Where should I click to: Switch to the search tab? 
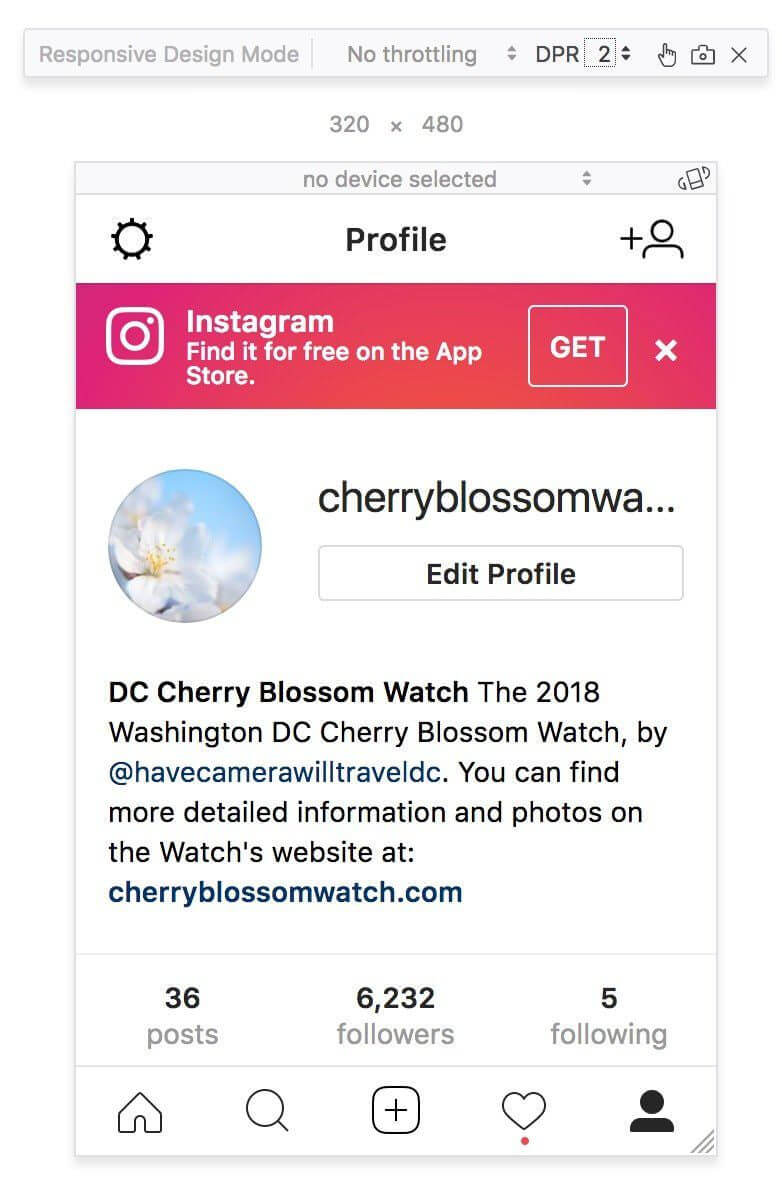coord(267,1111)
